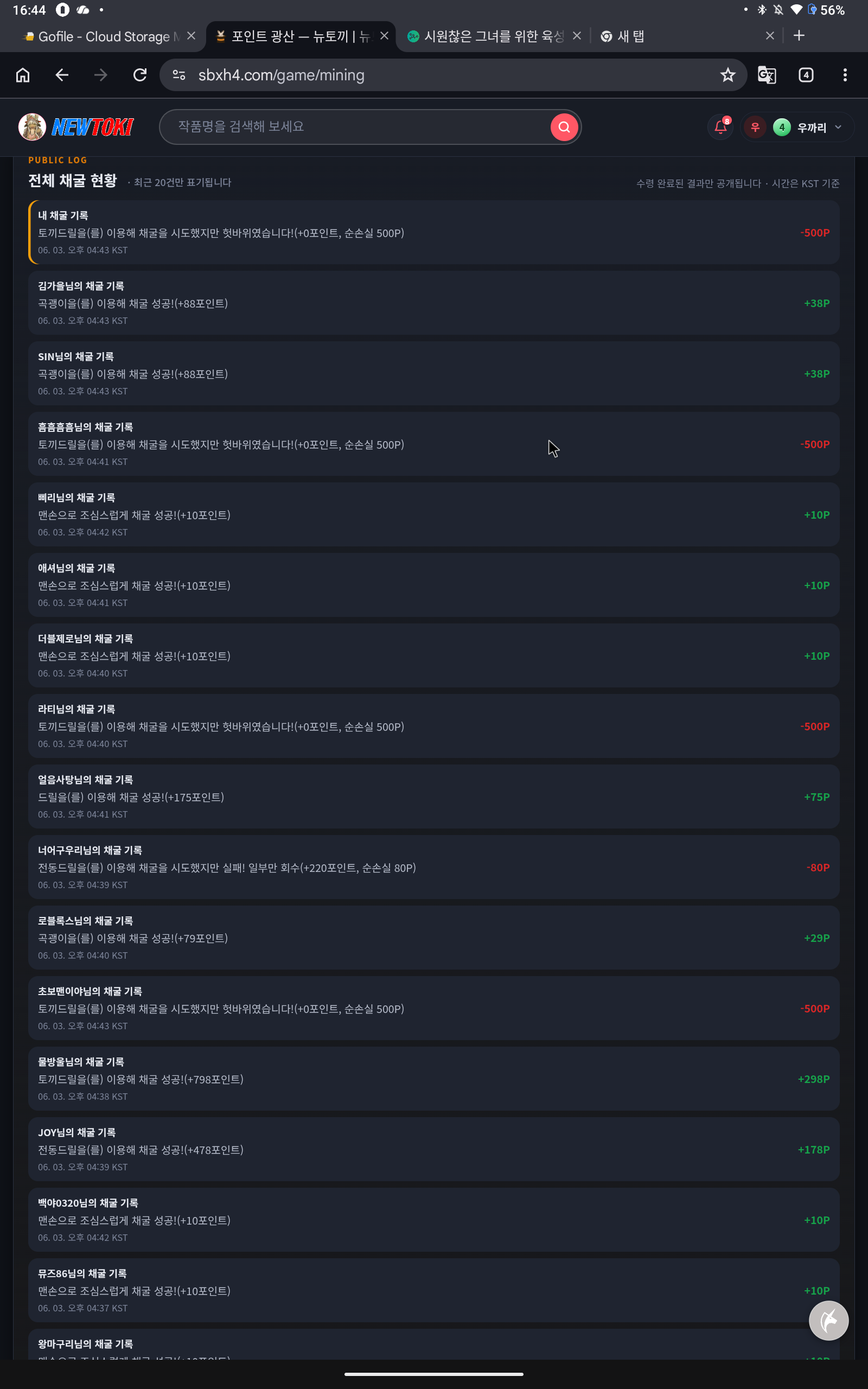868x1389 pixels.
Task: Tap the sbxh4.com address bar
Action: (448, 75)
